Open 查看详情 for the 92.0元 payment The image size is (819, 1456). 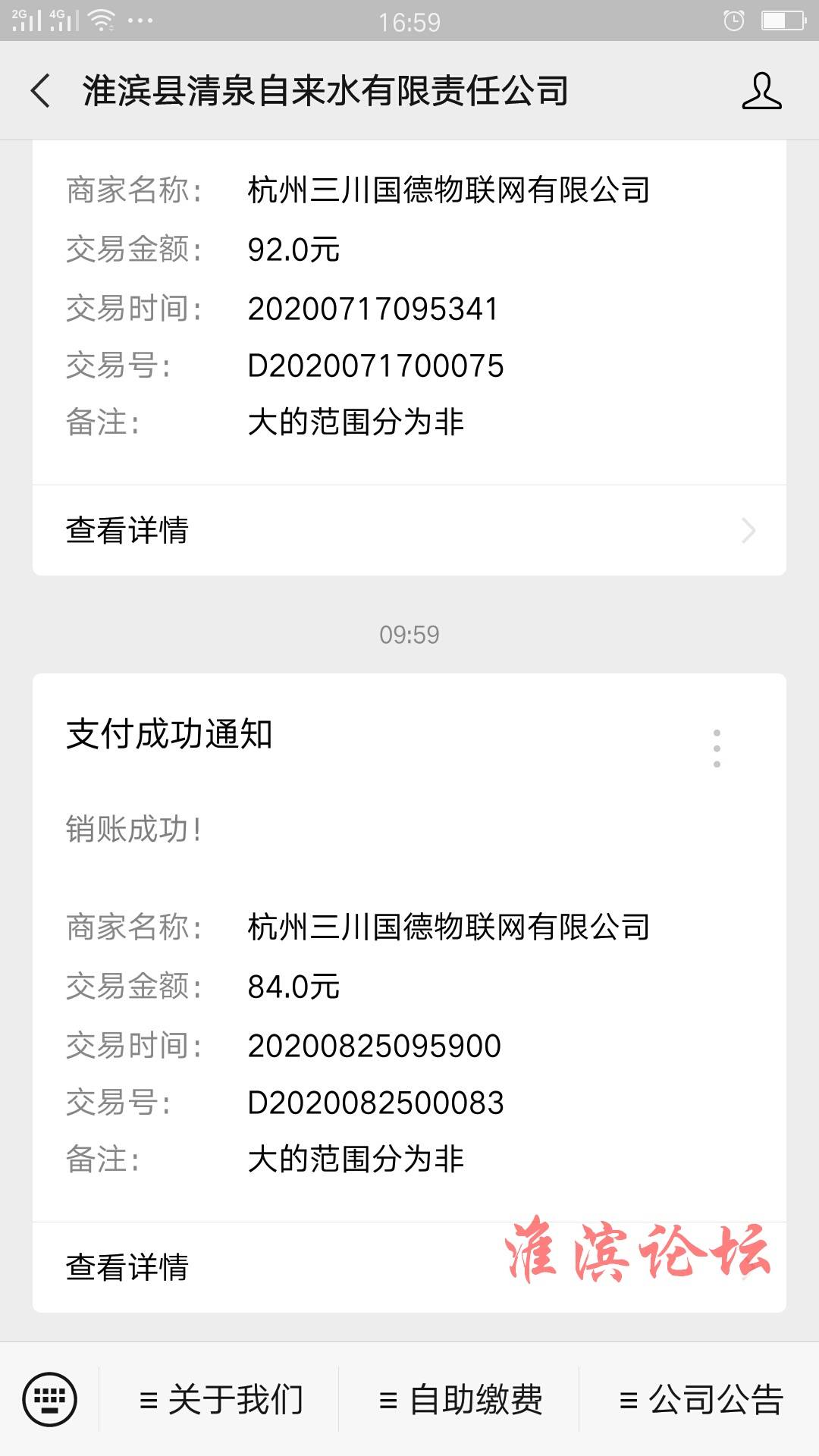[x=409, y=530]
